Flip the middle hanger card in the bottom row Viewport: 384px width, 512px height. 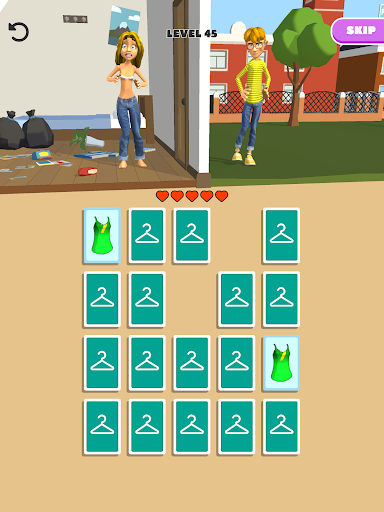[x=192, y=427]
